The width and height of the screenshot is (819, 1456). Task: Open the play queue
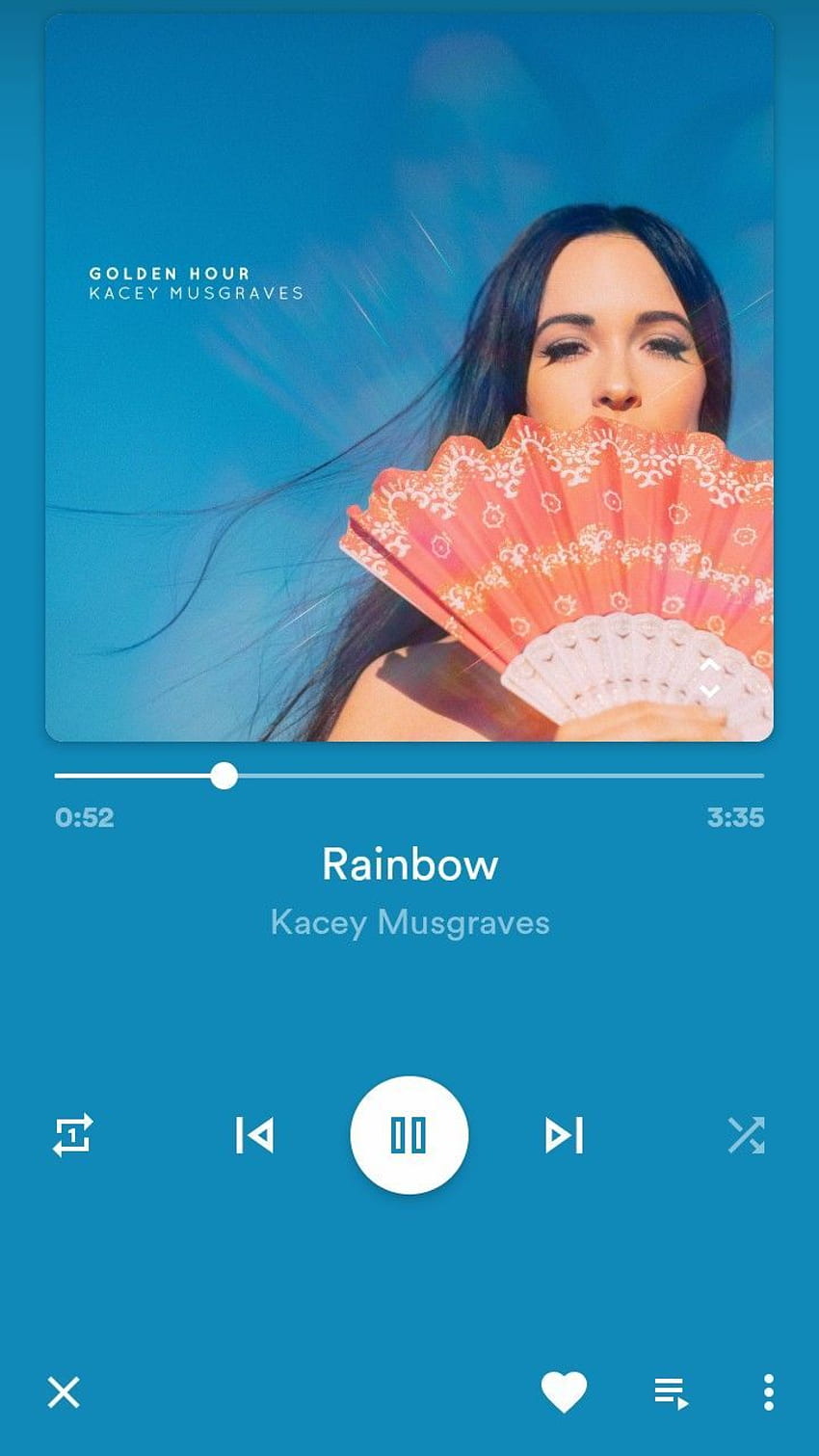[x=672, y=1393]
